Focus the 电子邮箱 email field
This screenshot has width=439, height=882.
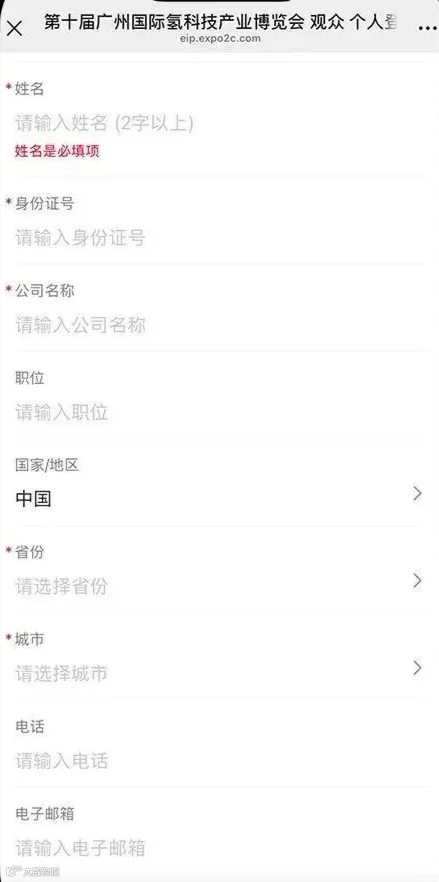coord(218,848)
